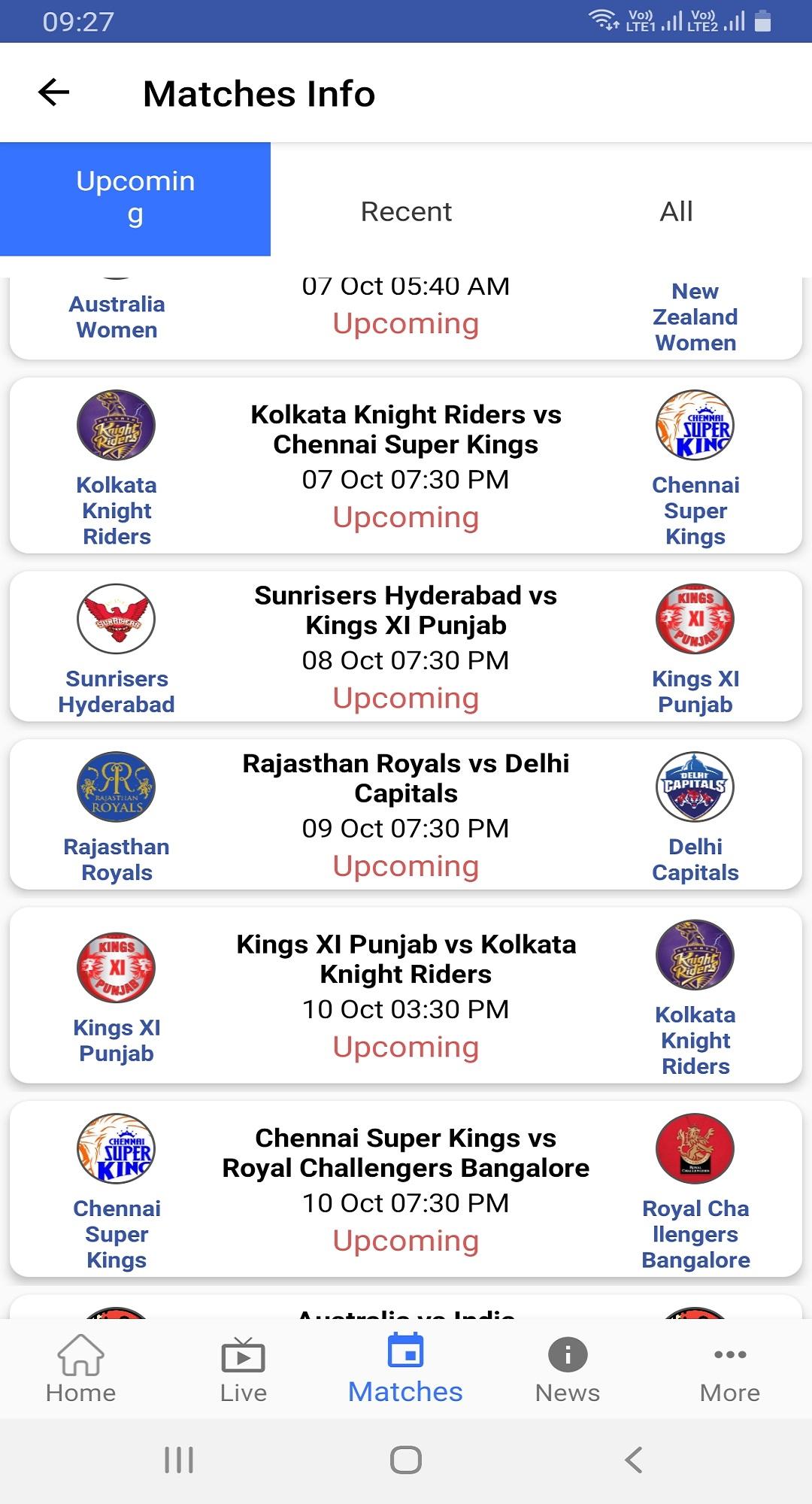
Task: Open Chennai Super Kings vs Royal Challengers Bangalore match
Action: [406, 1189]
